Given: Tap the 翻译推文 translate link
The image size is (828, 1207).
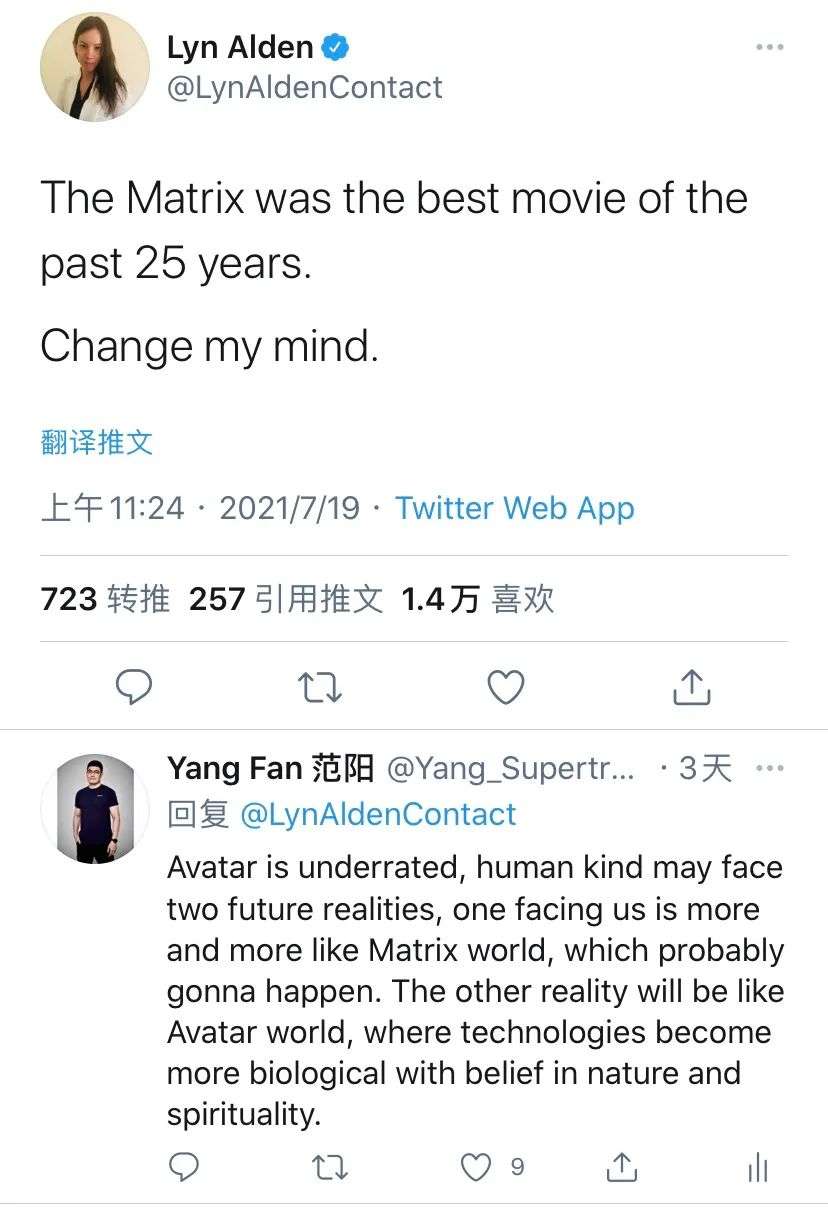Looking at the screenshot, I should pyautogui.click(x=97, y=442).
